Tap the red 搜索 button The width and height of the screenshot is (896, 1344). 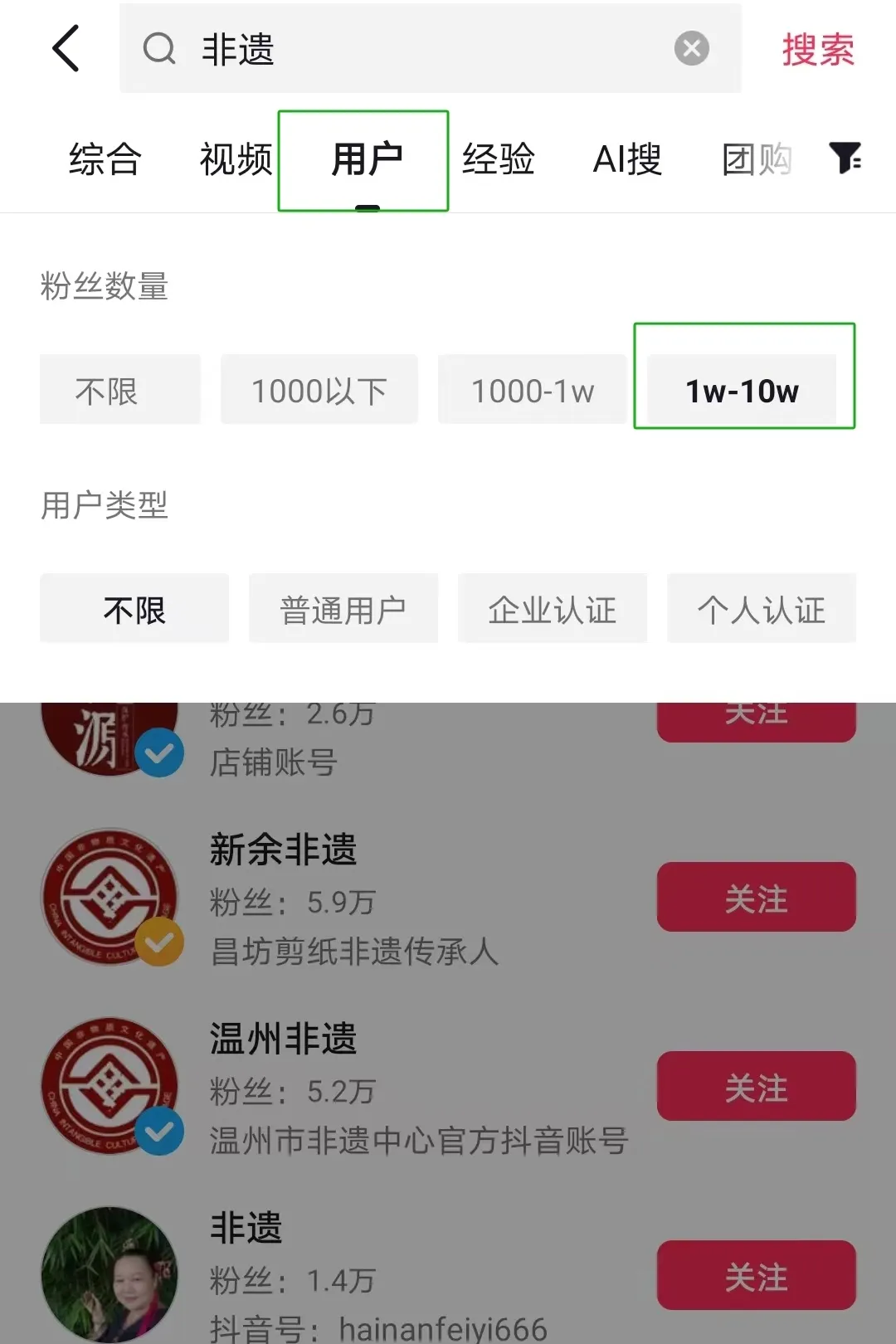coord(817,50)
